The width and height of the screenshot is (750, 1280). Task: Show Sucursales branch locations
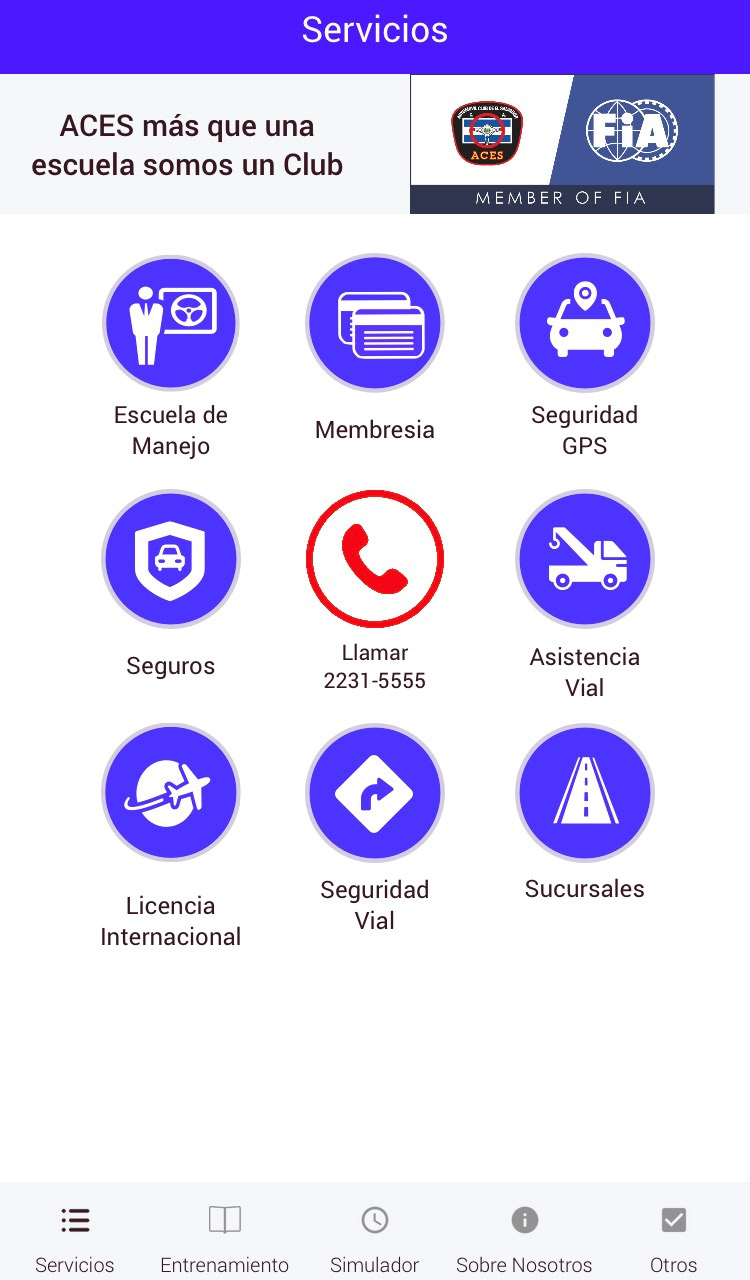pos(585,793)
